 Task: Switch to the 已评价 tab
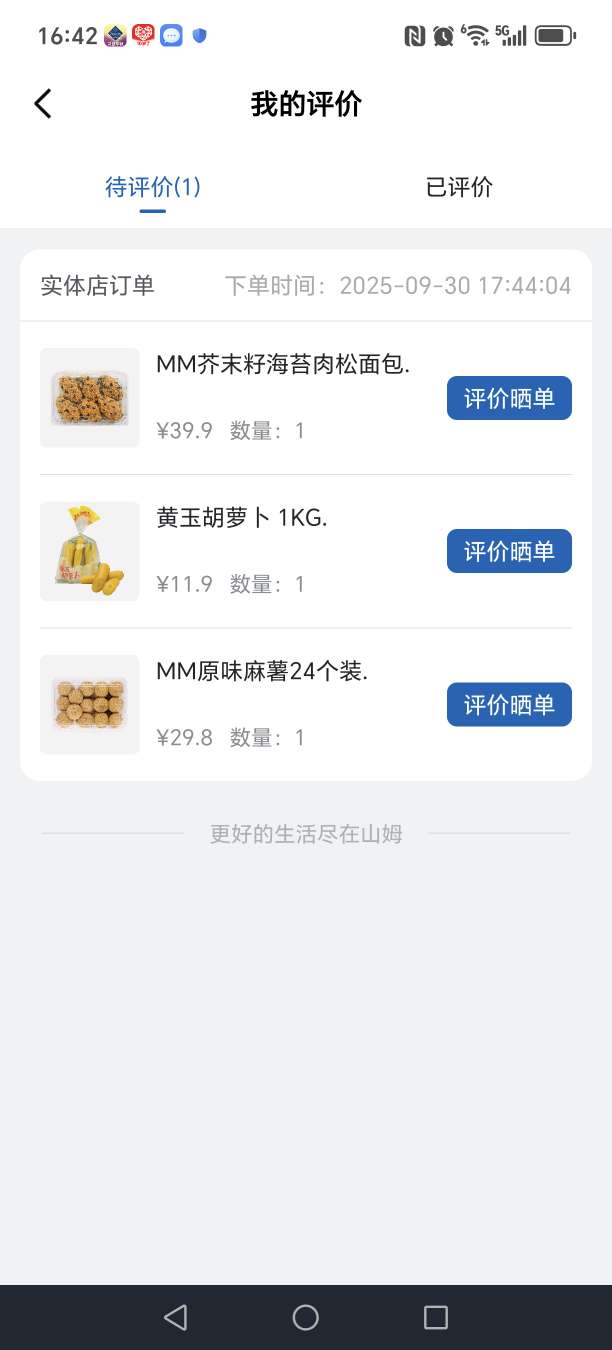point(459,187)
